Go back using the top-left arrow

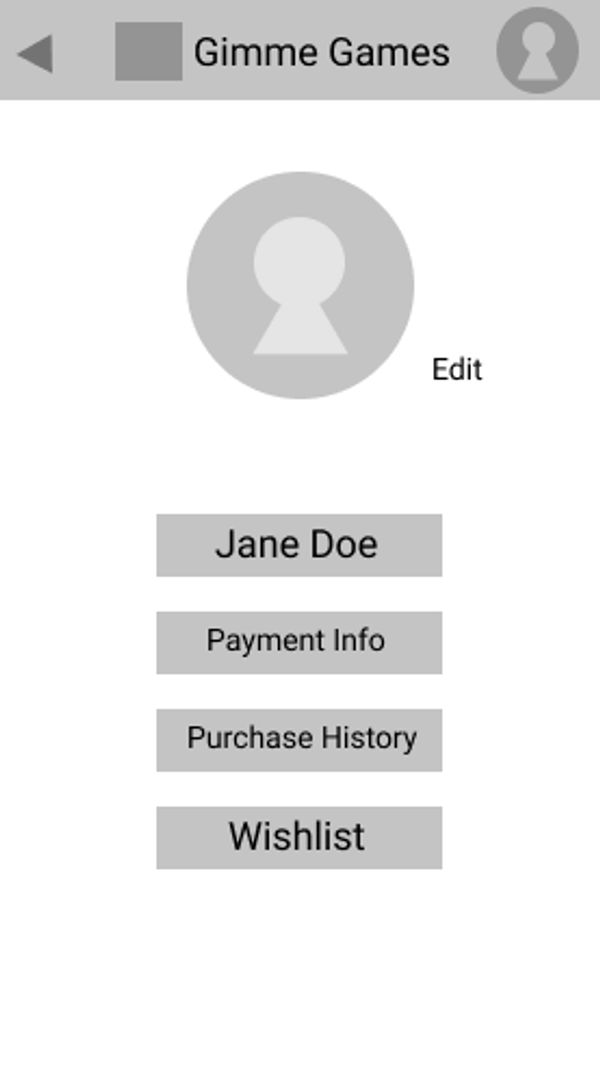36,53
